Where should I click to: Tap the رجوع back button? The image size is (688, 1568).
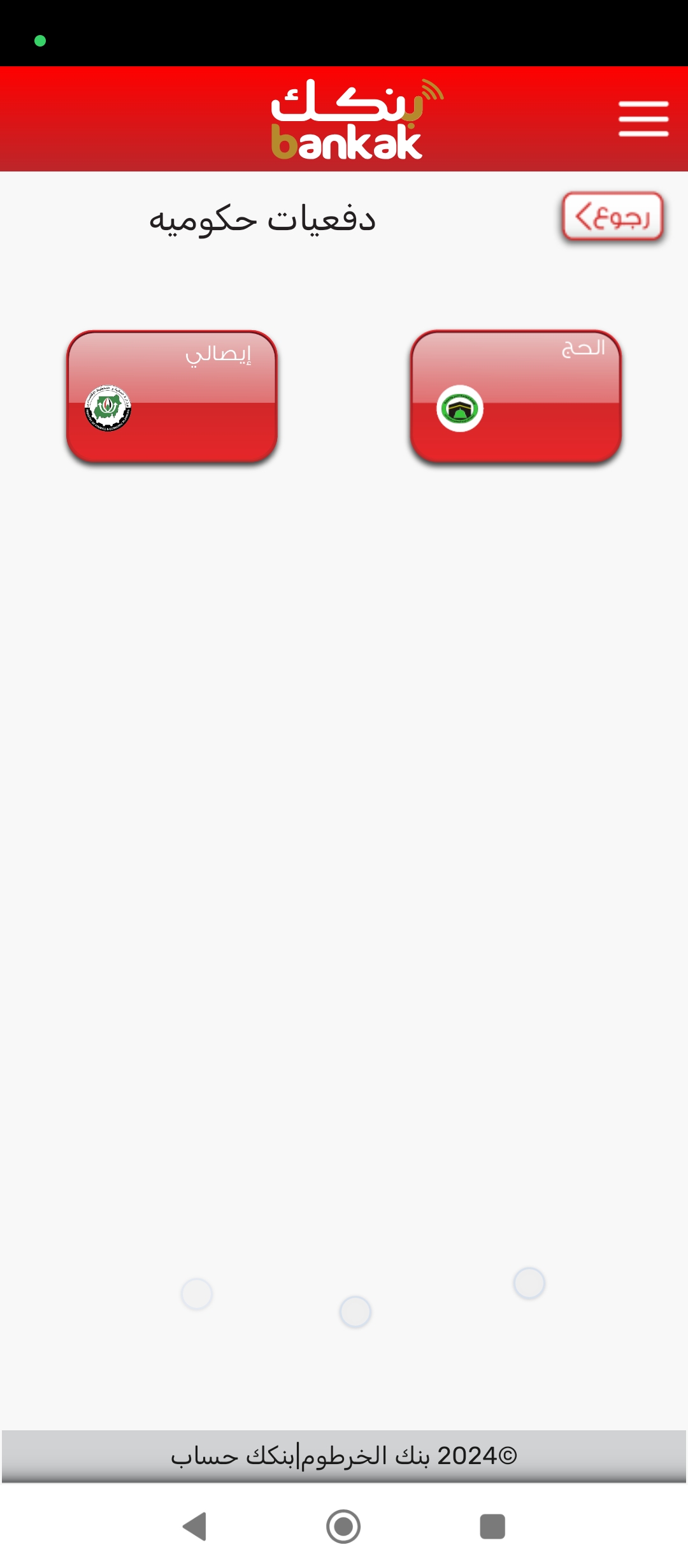coord(613,217)
